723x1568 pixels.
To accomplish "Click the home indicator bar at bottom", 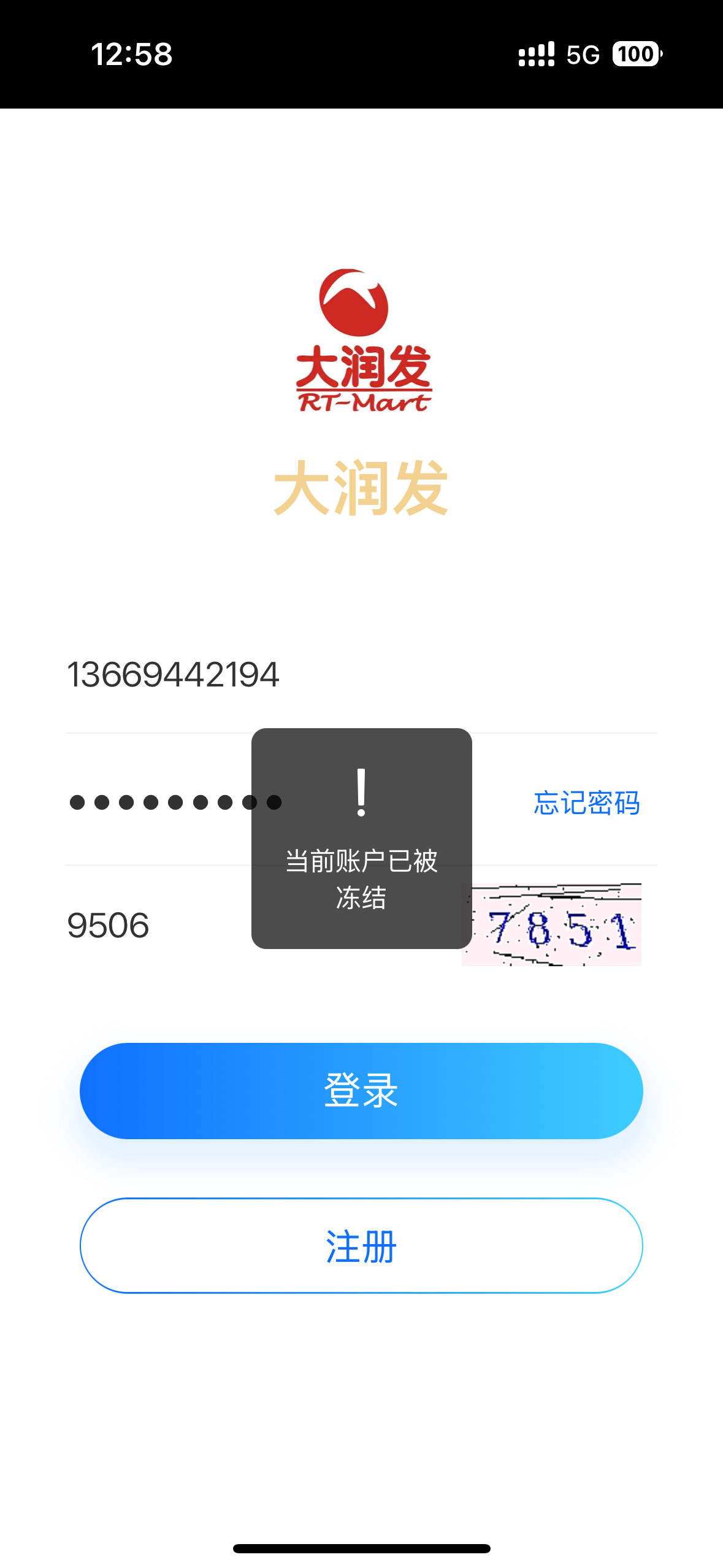I will pyautogui.click(x=361, y=1548).
